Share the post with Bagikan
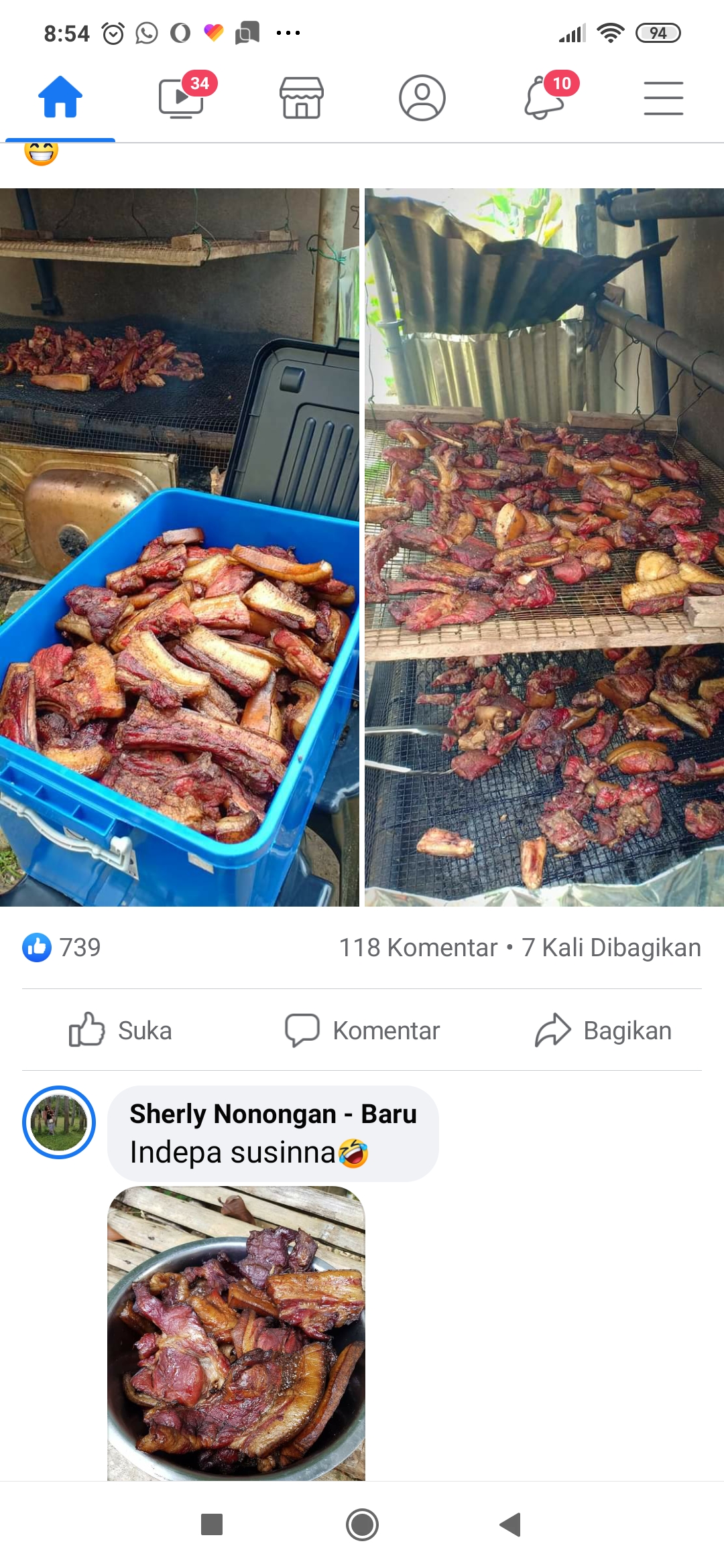This screenshot has height=1568, width=724. tap(603, 1030)
